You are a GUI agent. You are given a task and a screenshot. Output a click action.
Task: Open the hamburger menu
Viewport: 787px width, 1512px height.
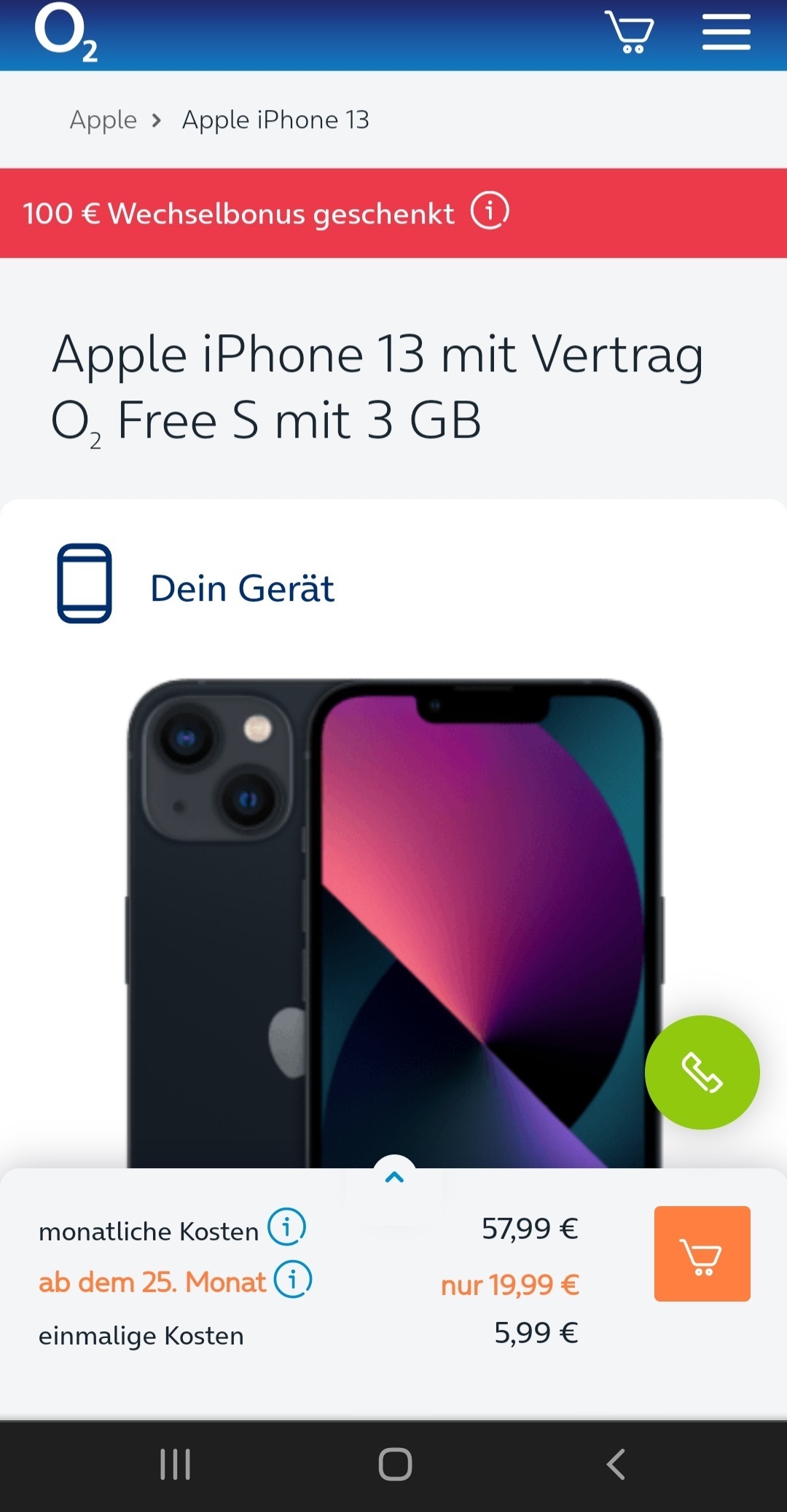[x=726, y=33]
